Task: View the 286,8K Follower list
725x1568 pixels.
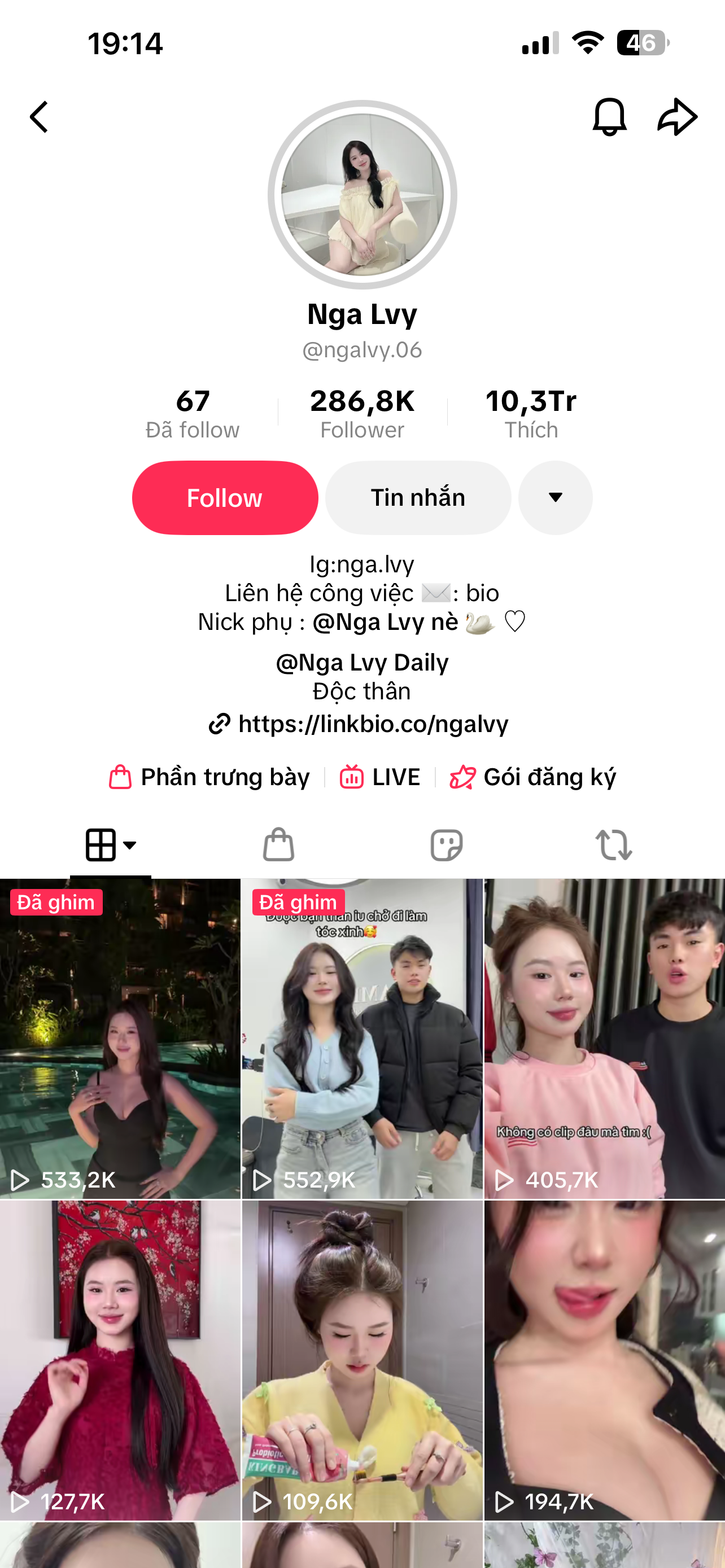Action: (x=362, y=413)
